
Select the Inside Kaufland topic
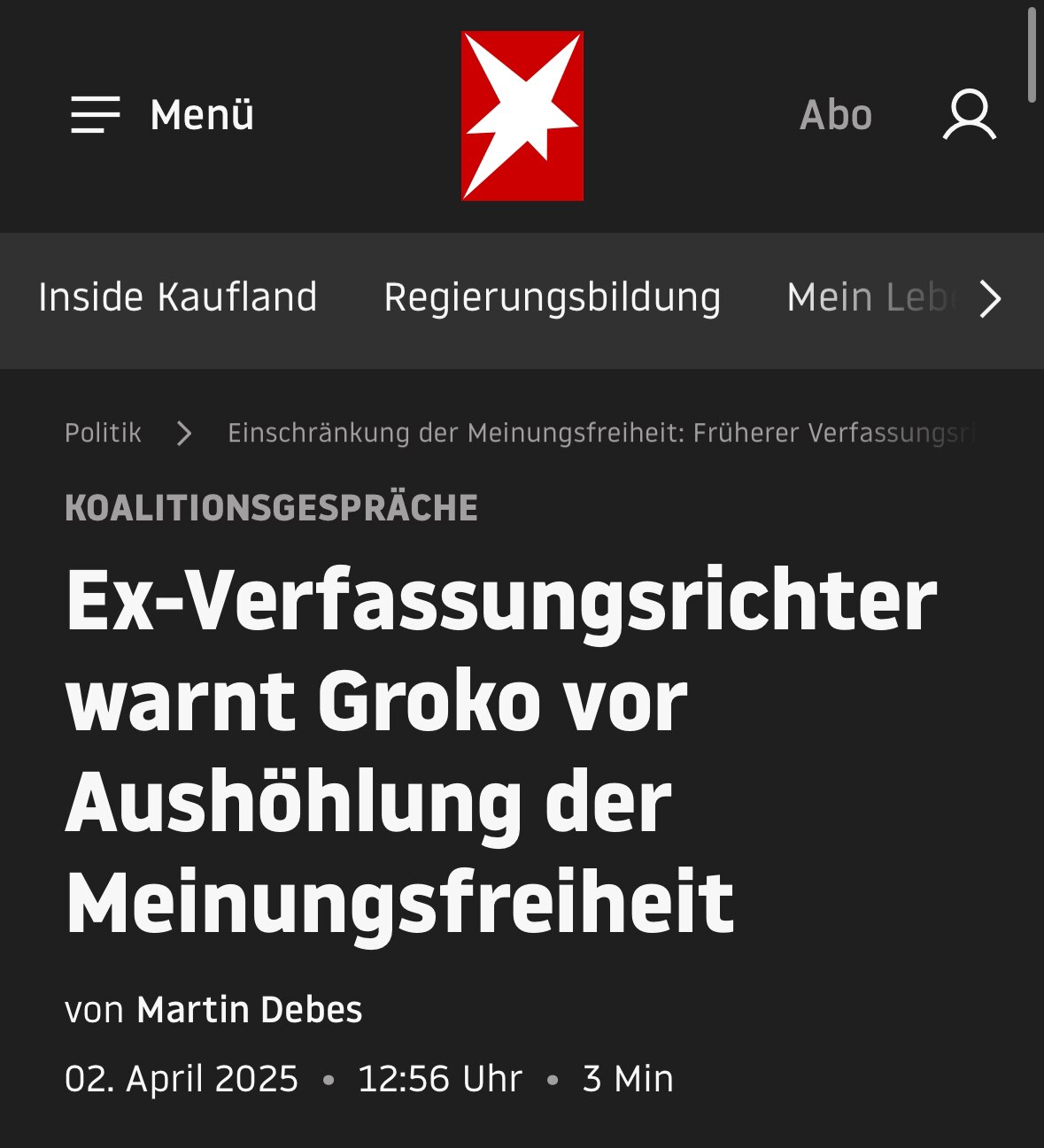[178, 298]
